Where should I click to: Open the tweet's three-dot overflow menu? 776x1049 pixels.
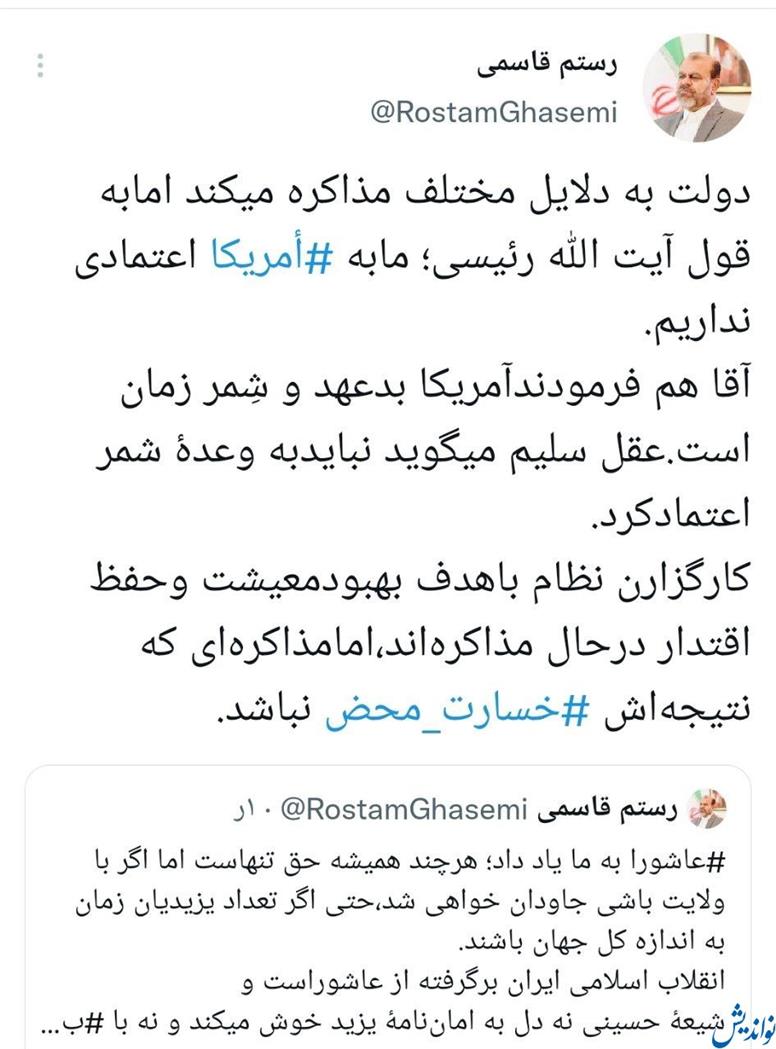coord(41,67)
